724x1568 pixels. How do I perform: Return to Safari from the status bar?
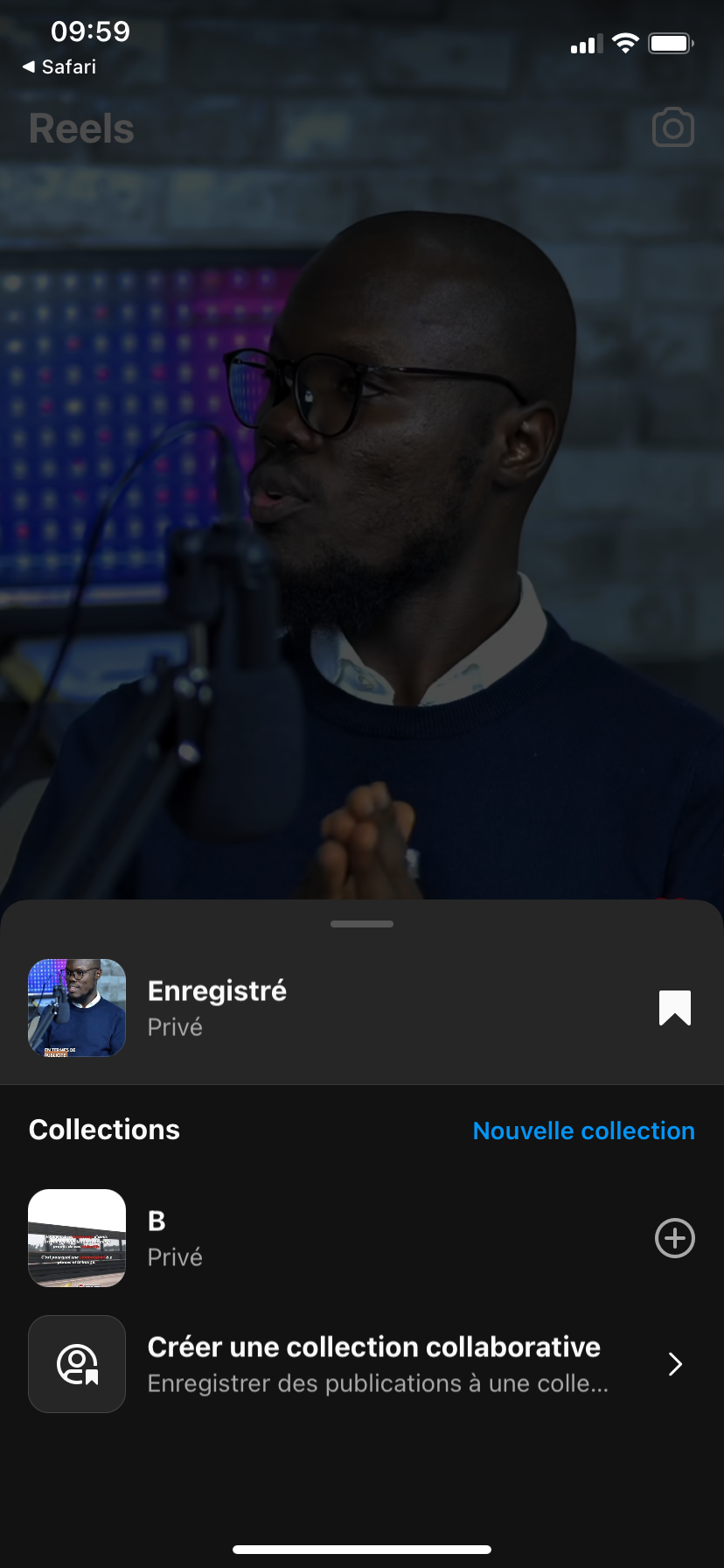59,66
